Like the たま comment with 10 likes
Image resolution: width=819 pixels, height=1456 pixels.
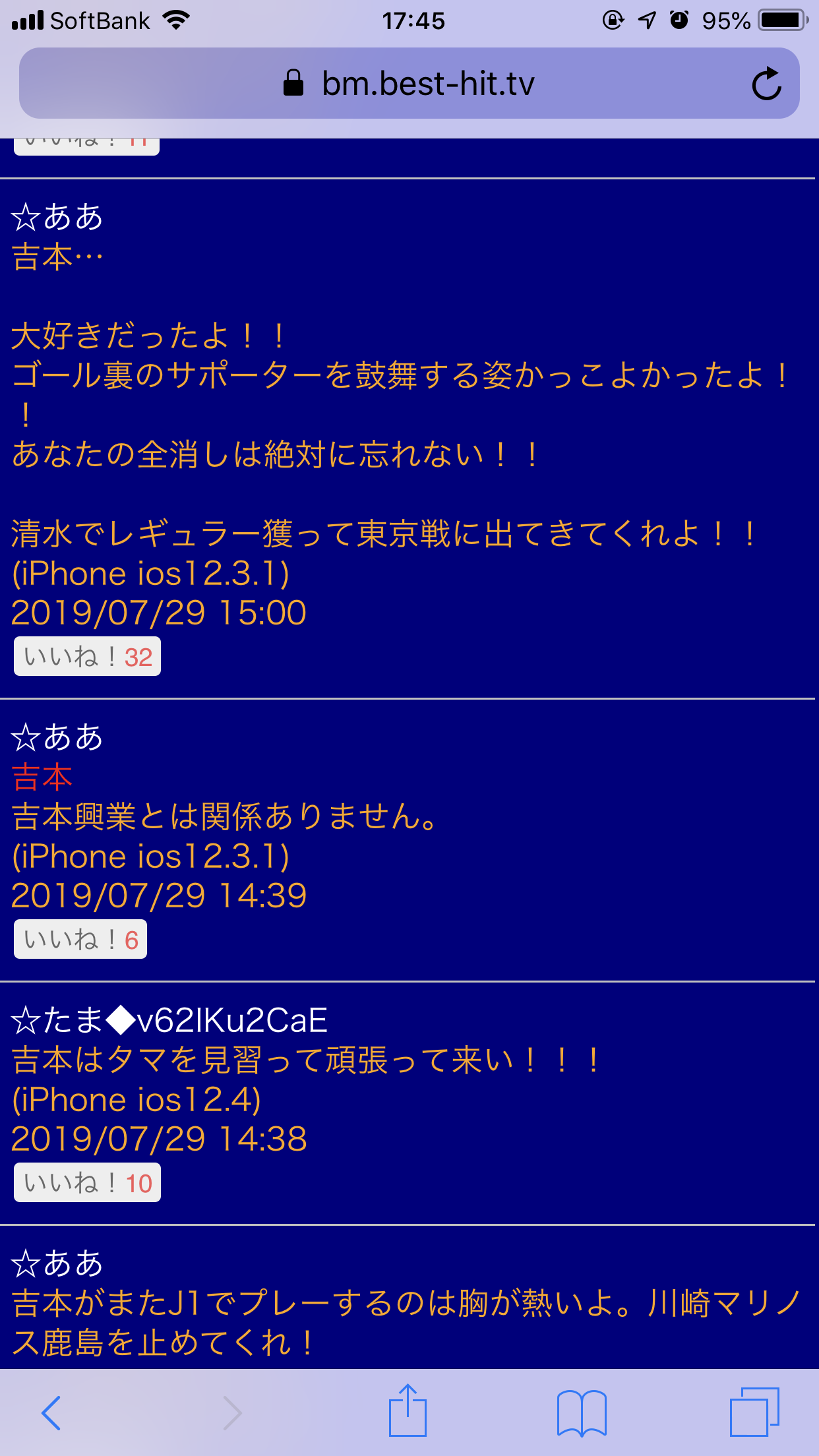[x=88, y=1183]
